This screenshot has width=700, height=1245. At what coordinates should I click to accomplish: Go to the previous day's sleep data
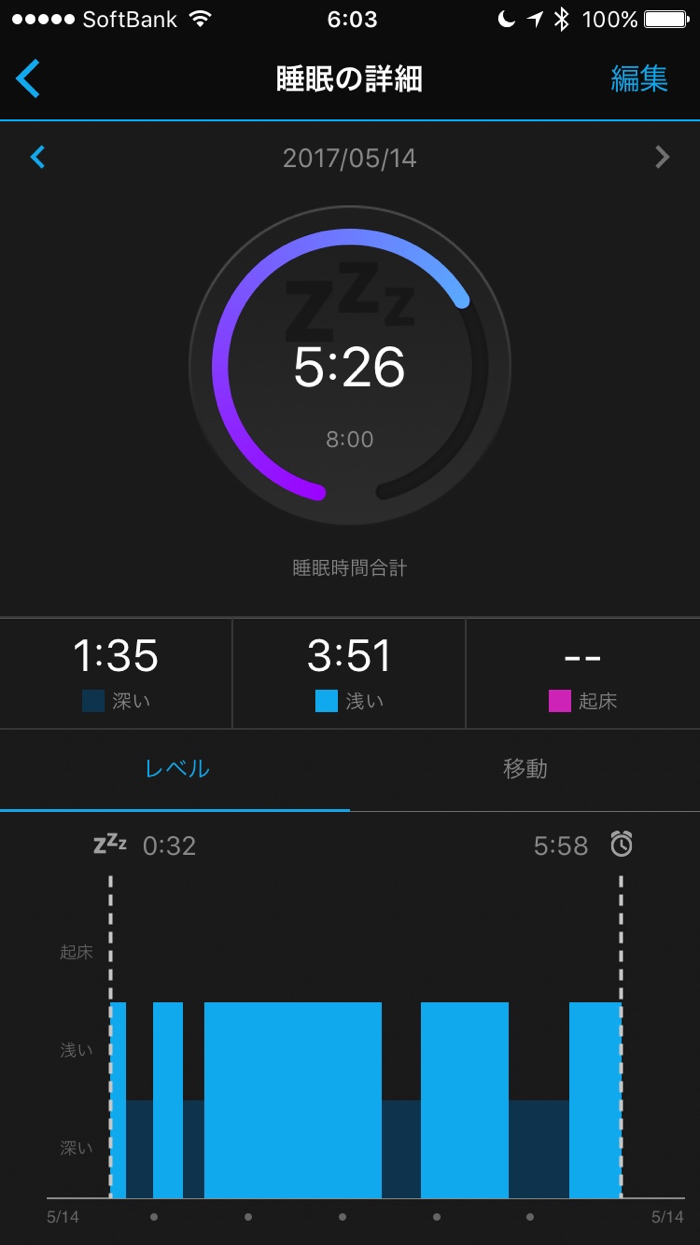click(x=38, y=157)
